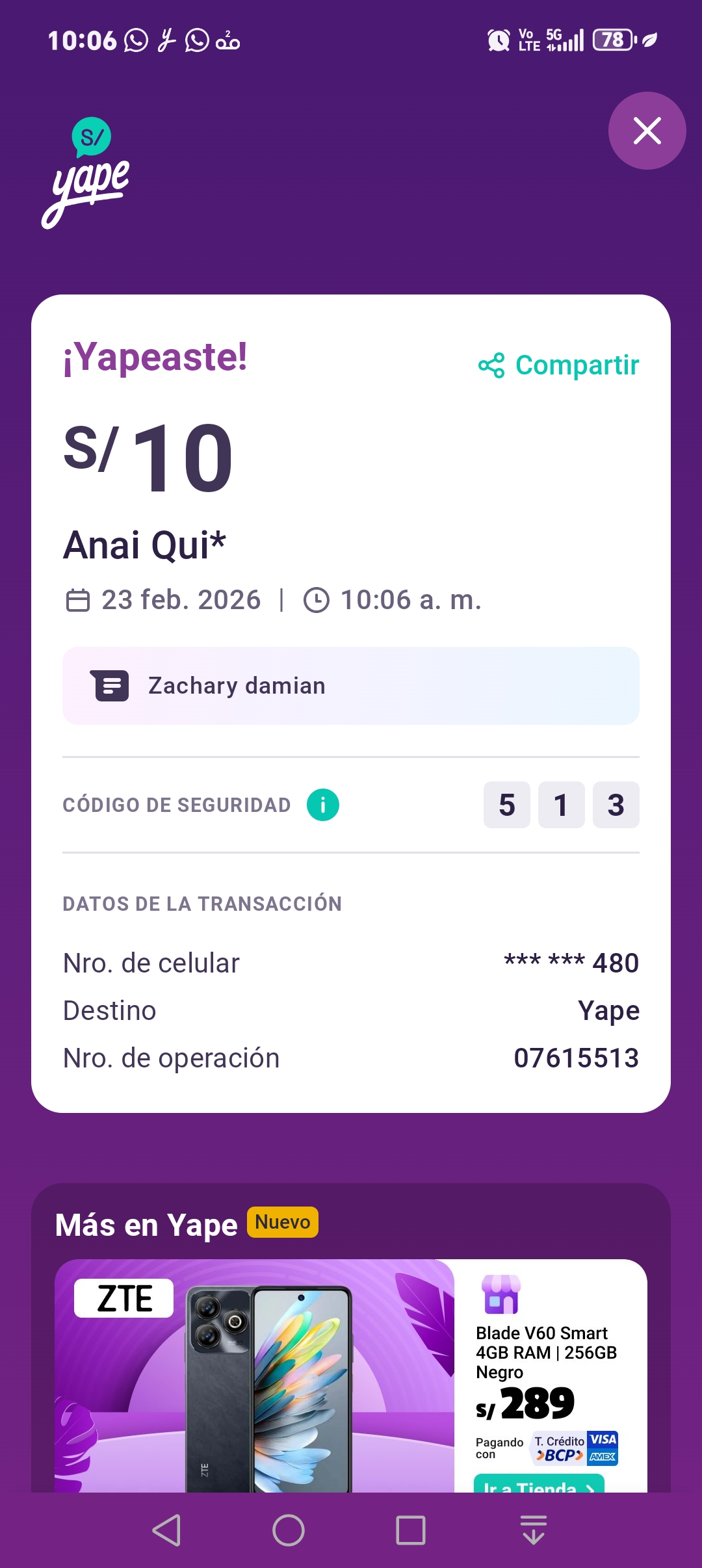Tap the Ir a Tienda button
The height and width of the screenshot is (1568, 702).
click(539, 1485)
